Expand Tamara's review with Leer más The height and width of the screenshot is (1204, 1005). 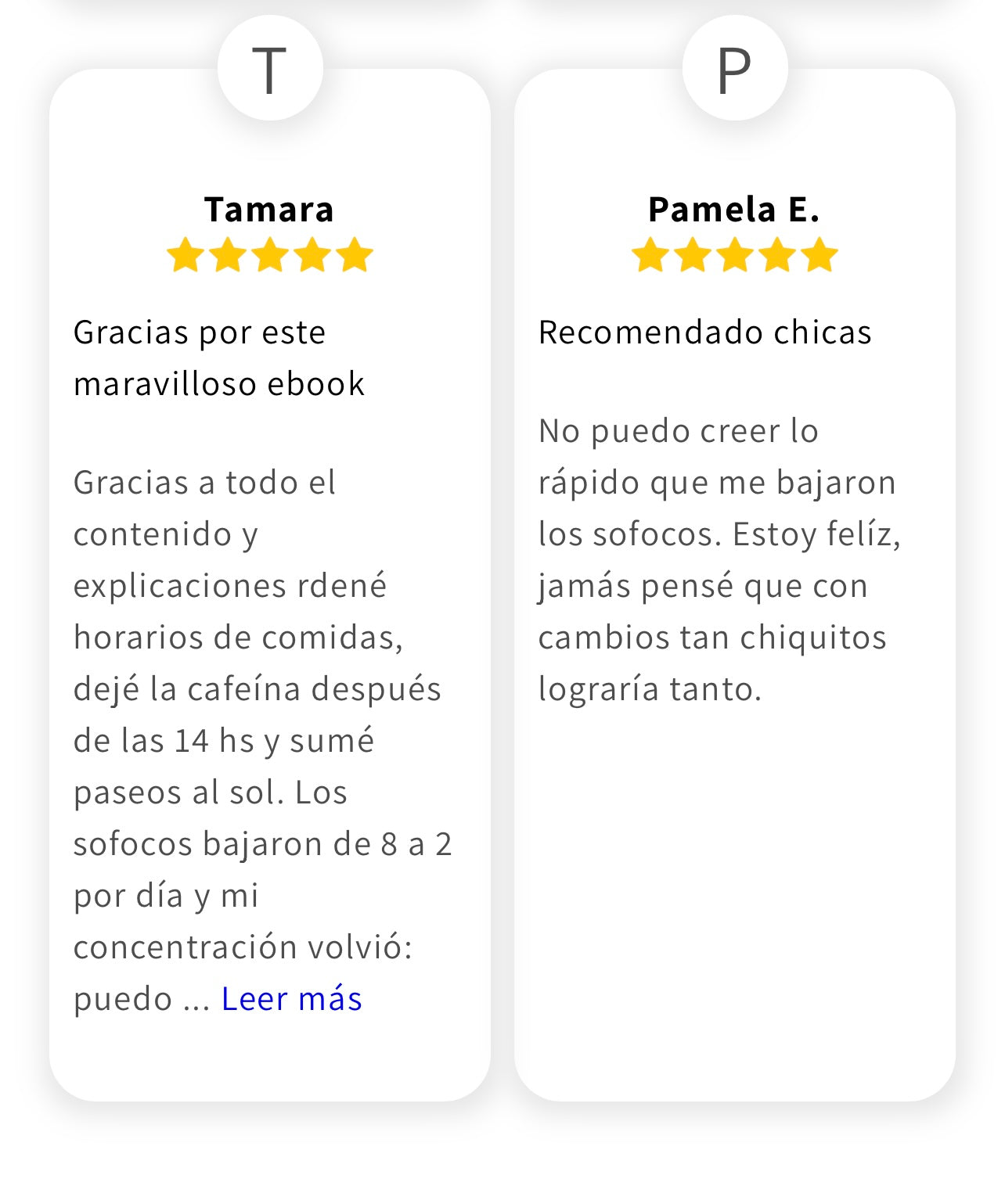pyautogui.click(x=291, y=999)
